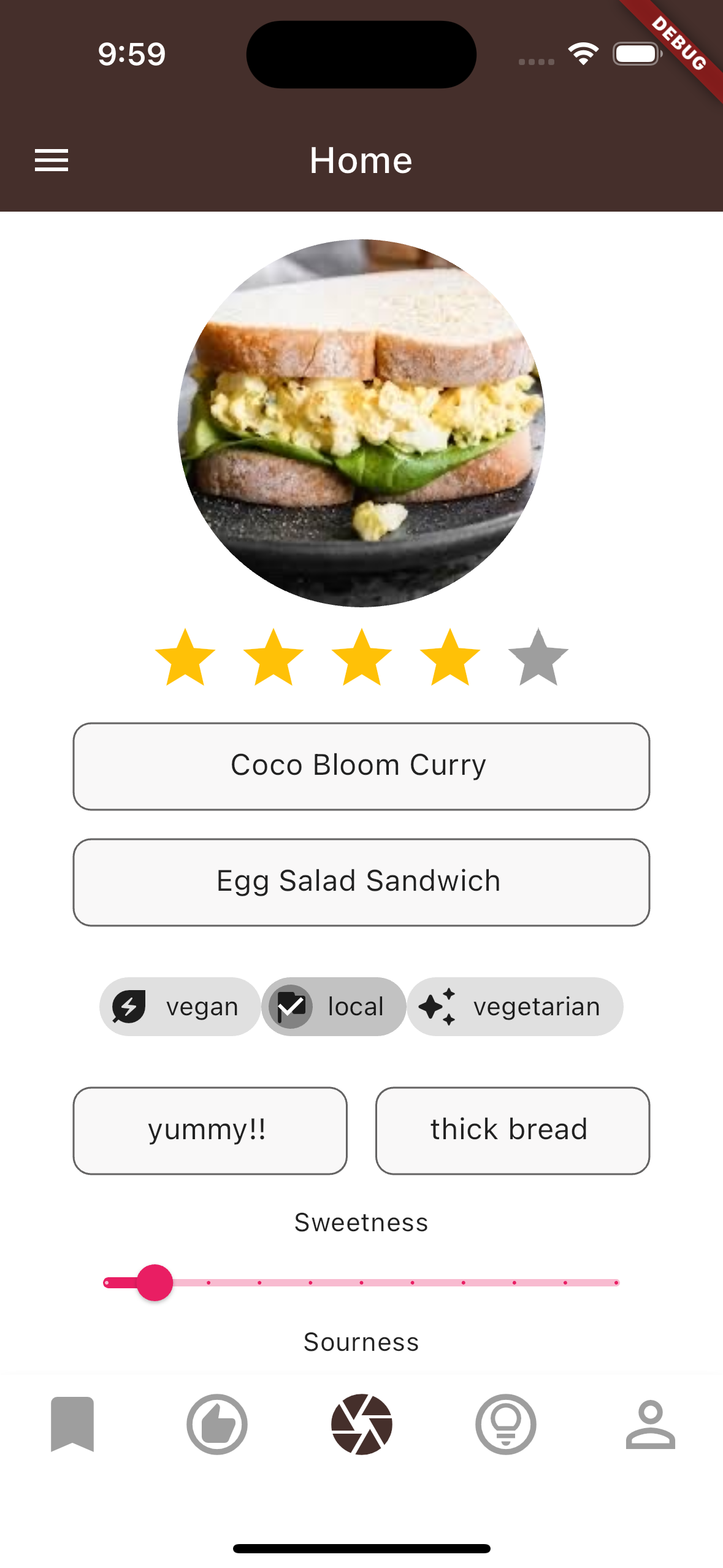
Task: Edit the Egg Salad Sandwich field
Action: (361, 882)
